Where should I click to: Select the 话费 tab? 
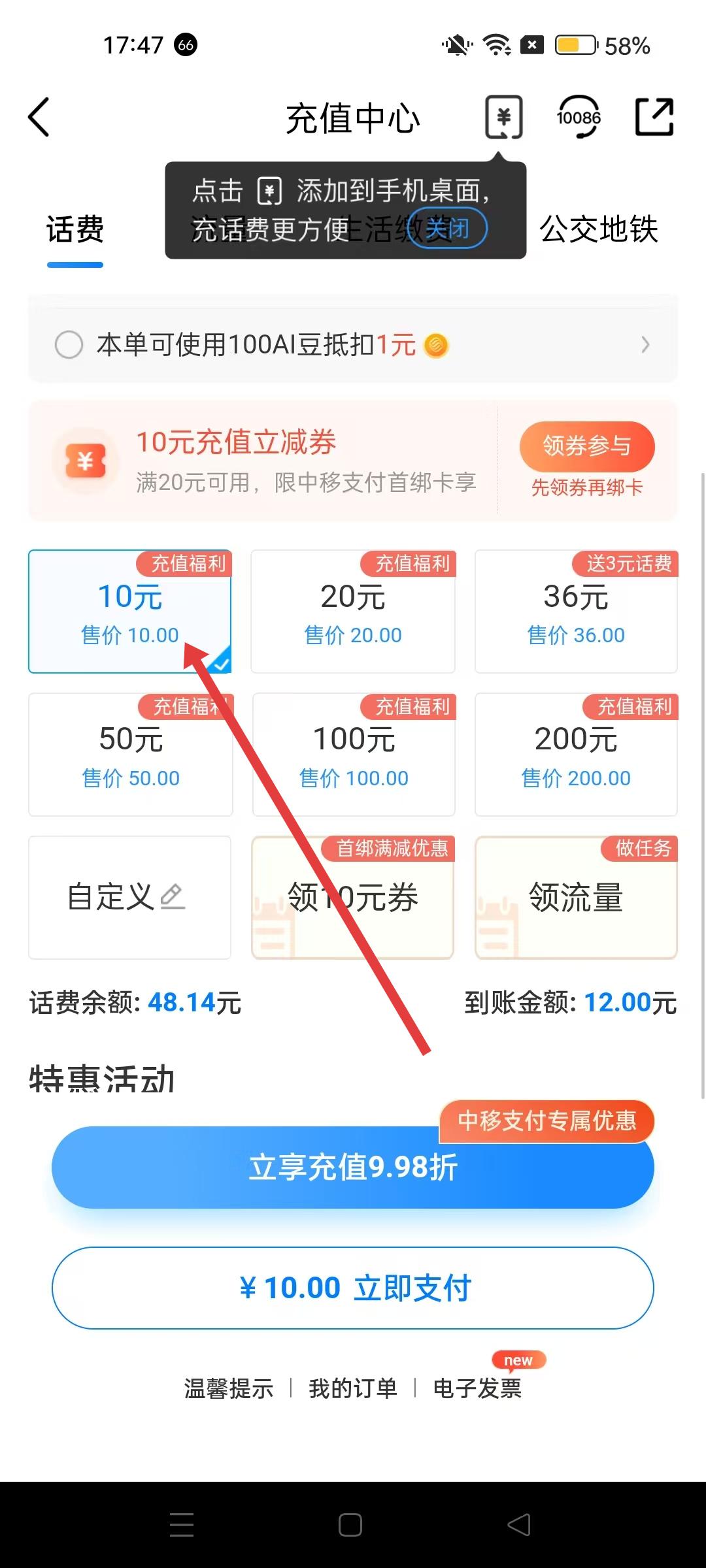pos(75,230)
